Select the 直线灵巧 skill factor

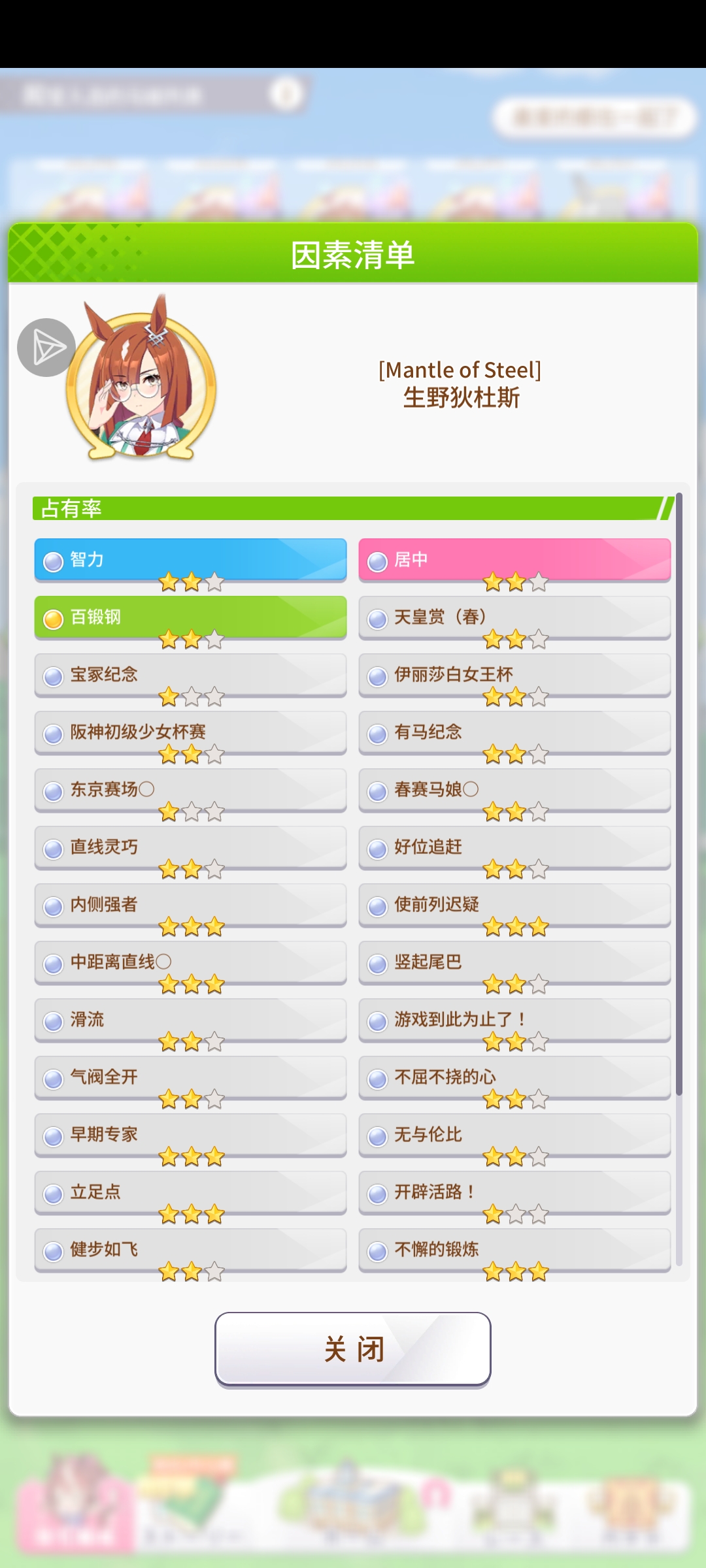point(190,847)
